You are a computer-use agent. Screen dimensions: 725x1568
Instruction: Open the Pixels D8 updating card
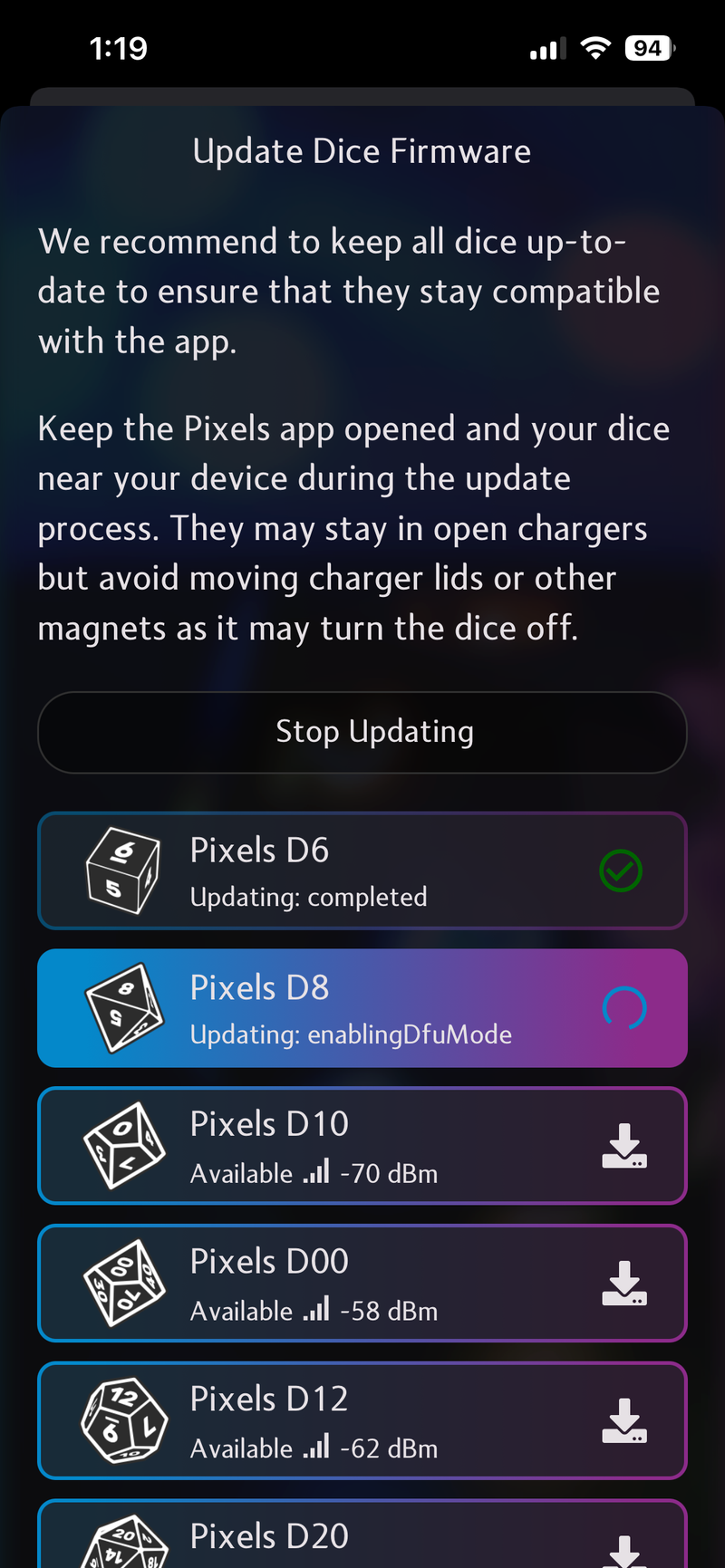(362, 1008)
